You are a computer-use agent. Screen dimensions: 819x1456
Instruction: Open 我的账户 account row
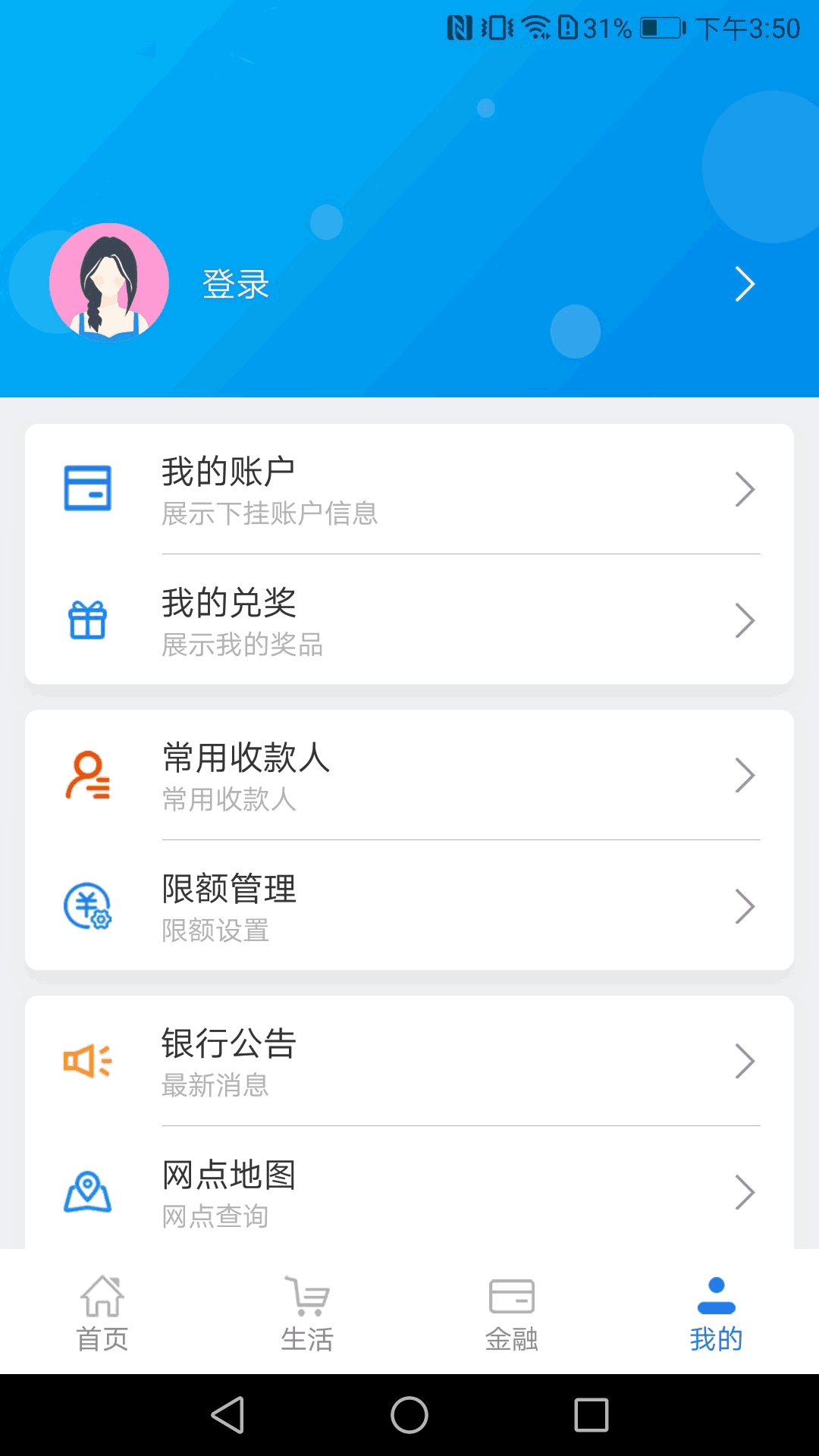[x=409, y=490]
